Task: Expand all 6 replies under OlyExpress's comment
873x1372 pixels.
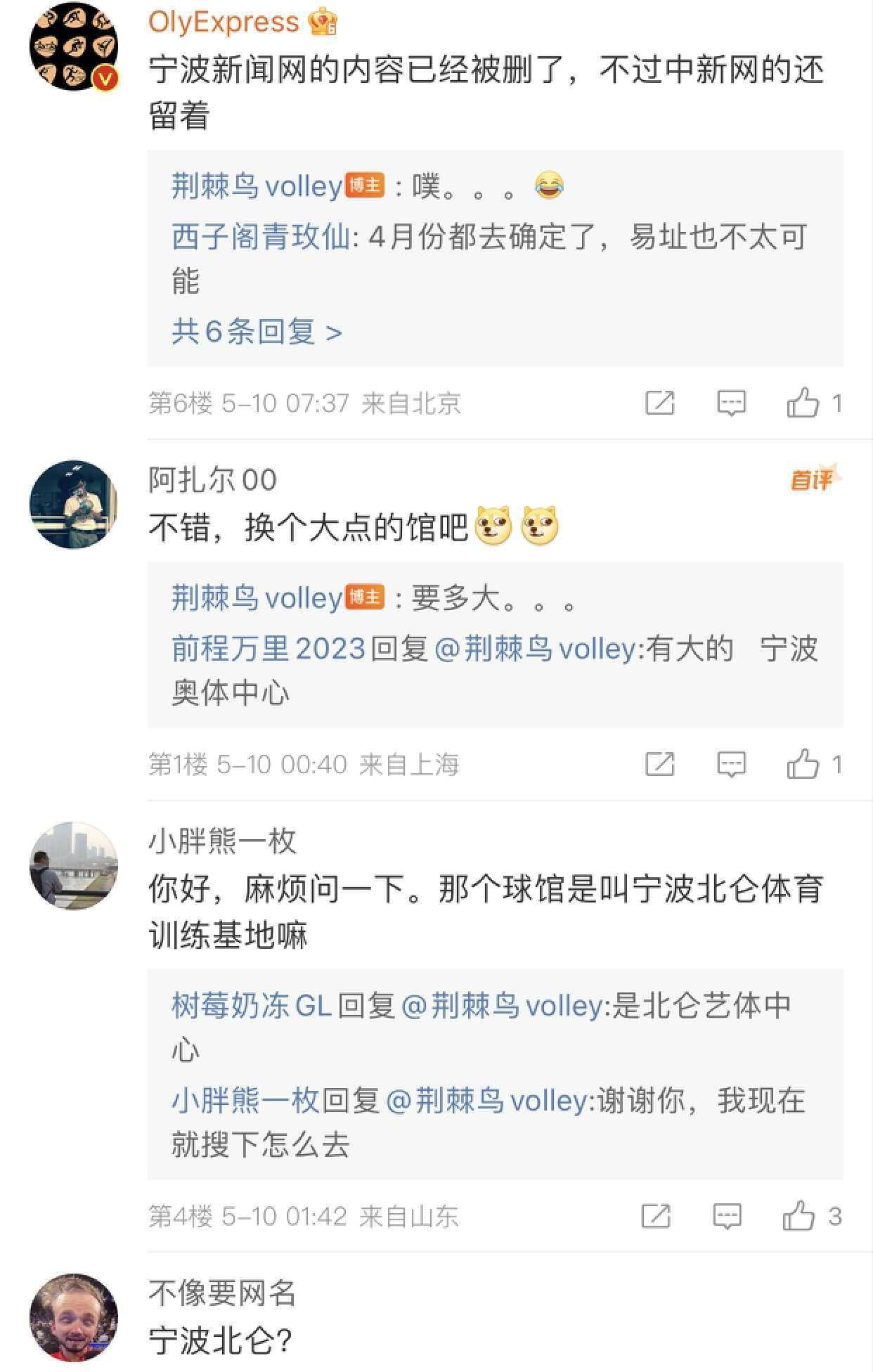Action: point(257,331)
